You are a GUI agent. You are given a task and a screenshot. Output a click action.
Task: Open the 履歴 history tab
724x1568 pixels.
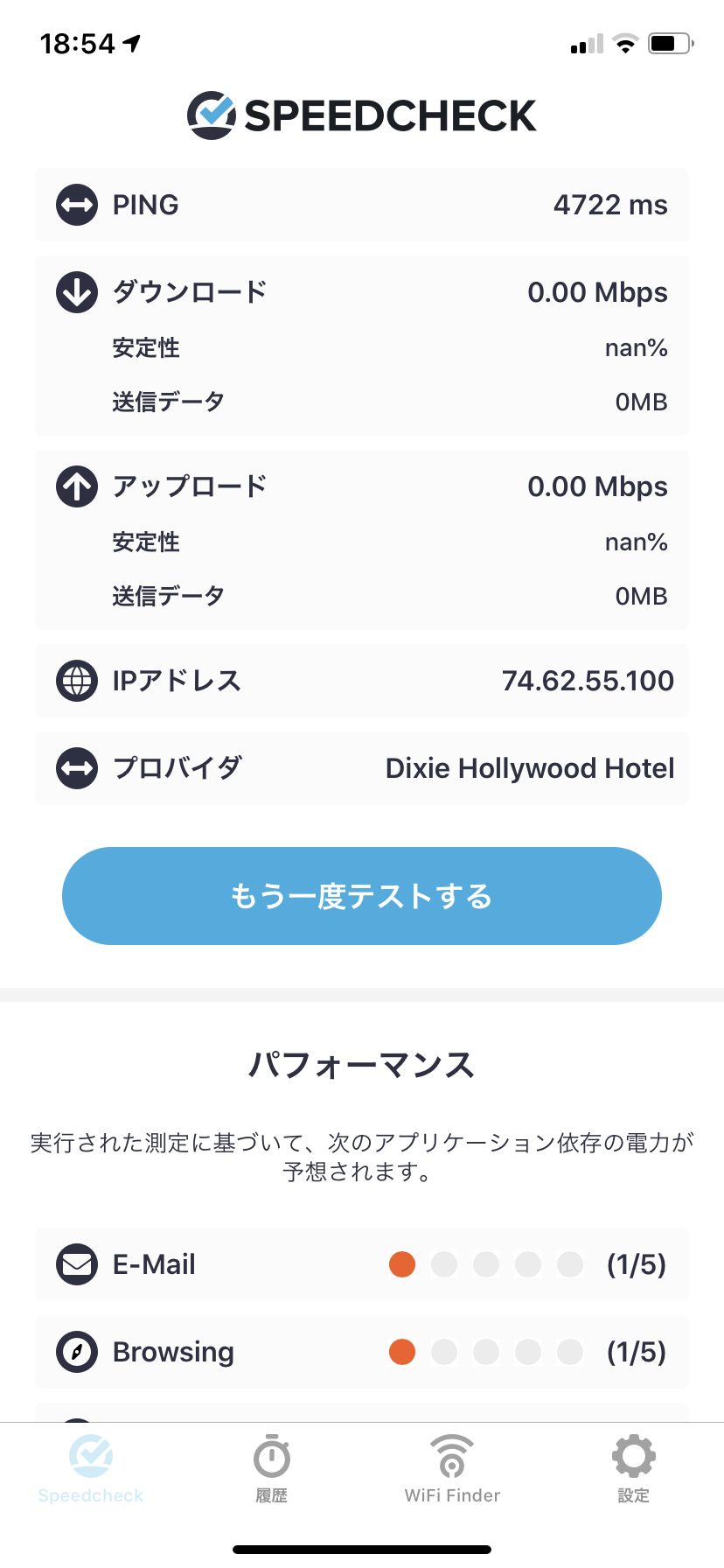(x=272, y=1469)
